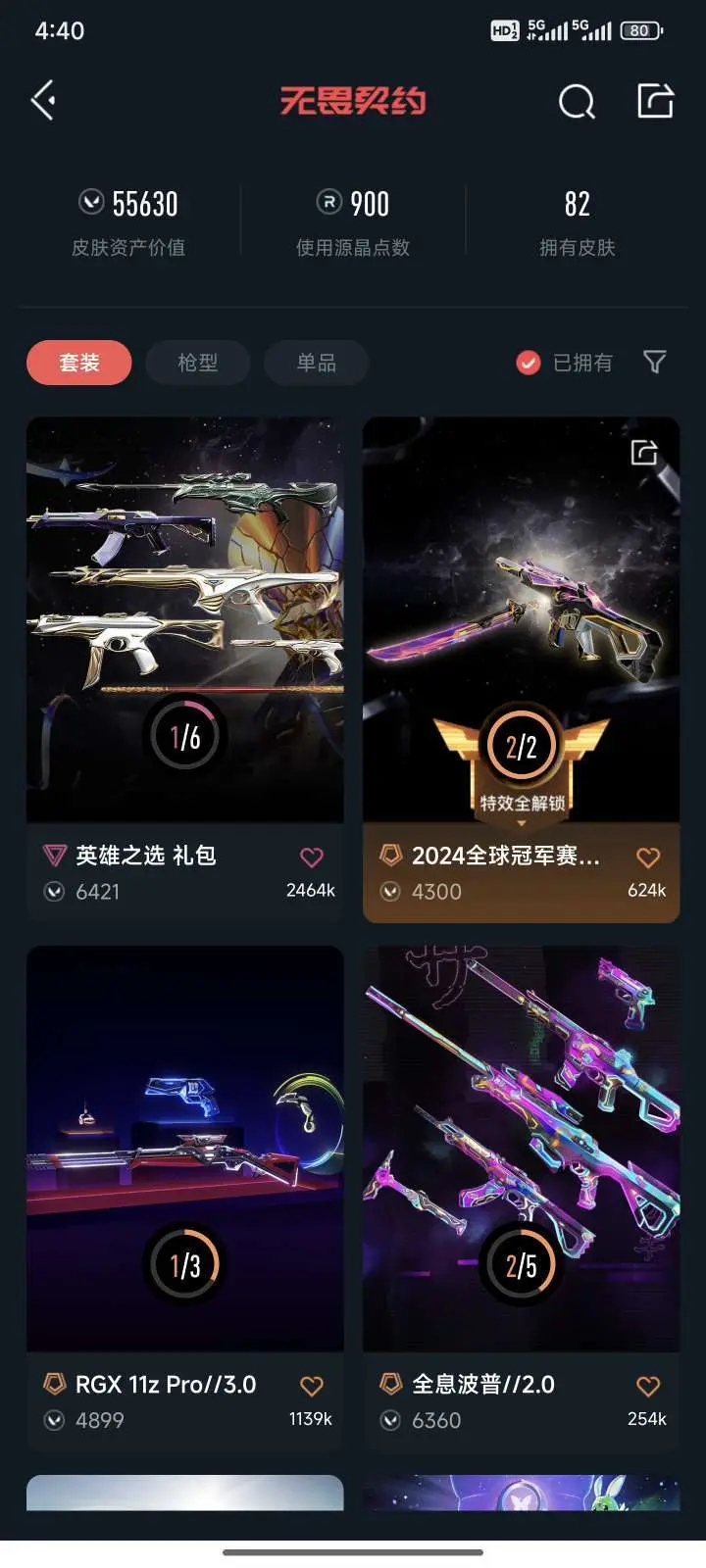Switch to the 单品 tab
The image size is (706, 1568).
tap(316, 363)
